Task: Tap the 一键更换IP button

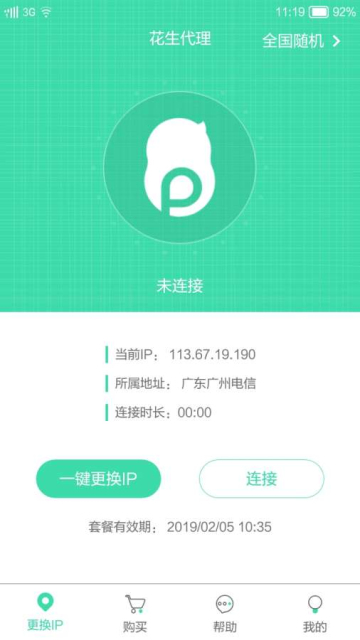Action: click(98, 479)
